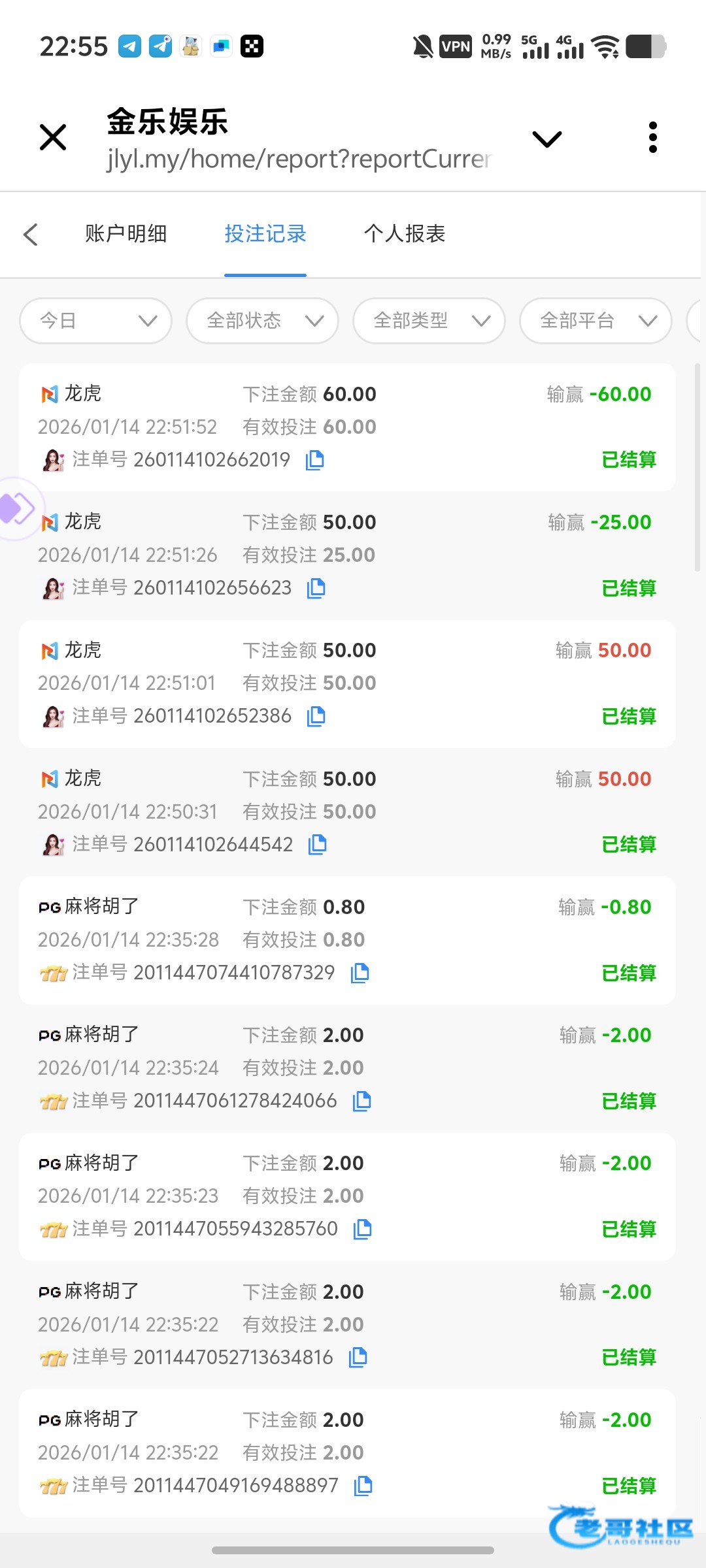Copy bet number 260114102662019
Viewport: 706px width, 1568px height.
(x=315, y=460)
